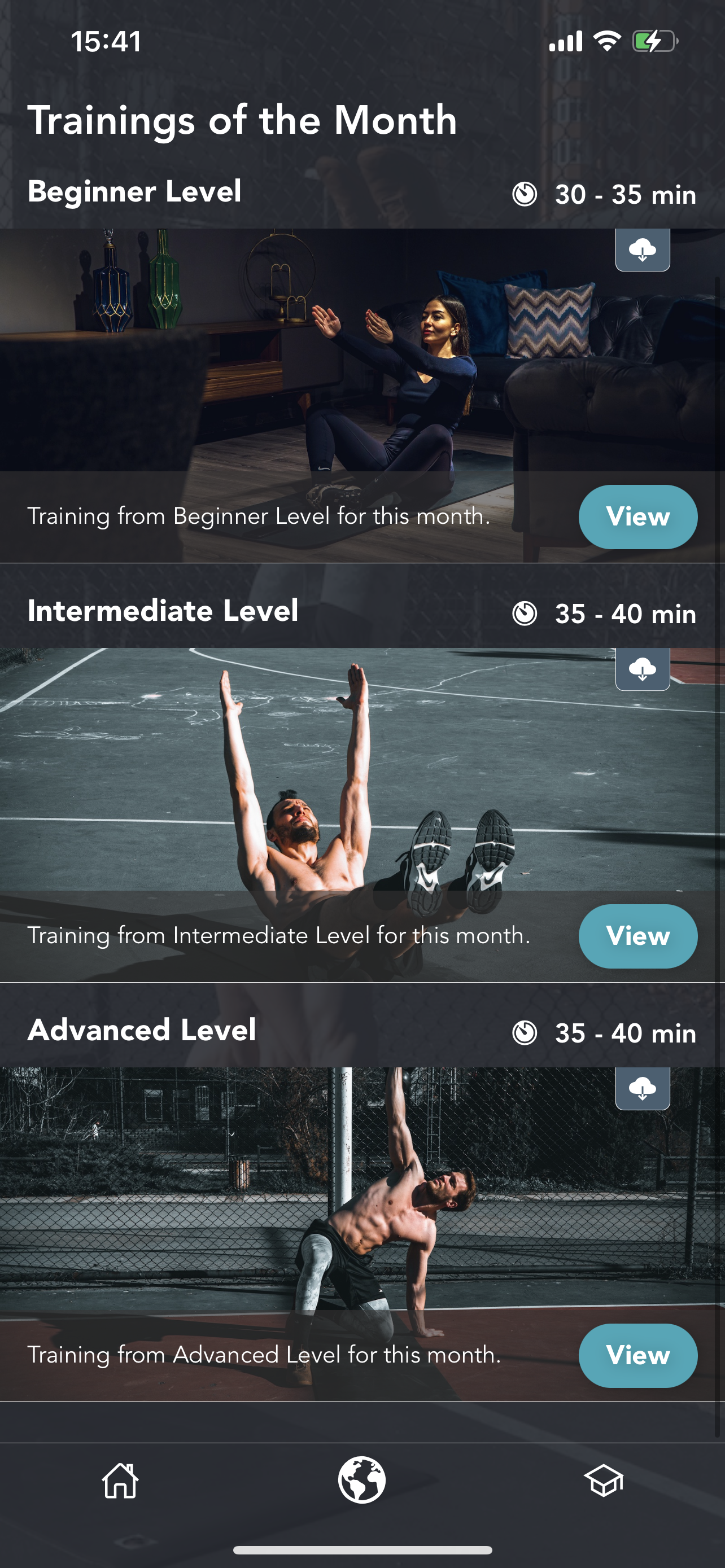This screenshot has height=1568, width=725.
Task: Open the graduation cap tab
Action: click(604, 1480)
